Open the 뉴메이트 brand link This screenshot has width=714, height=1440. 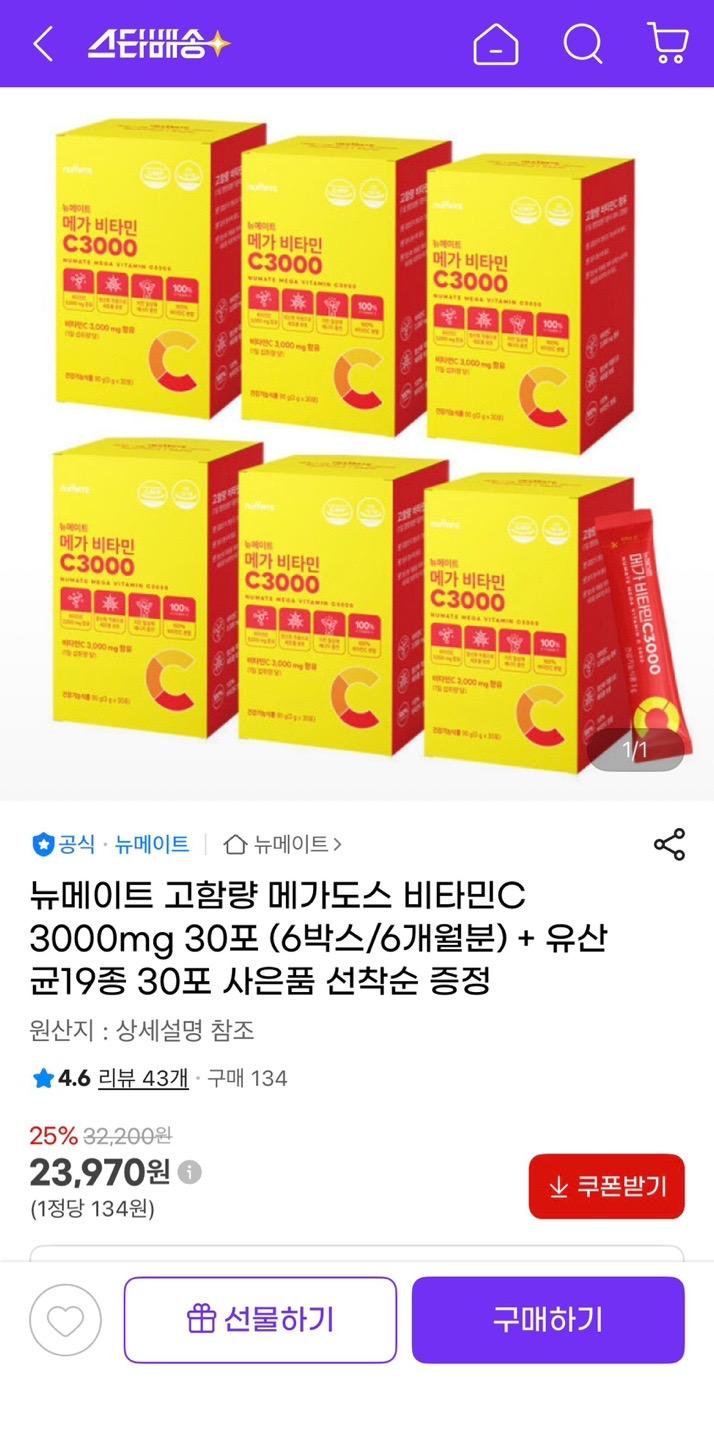152,844
